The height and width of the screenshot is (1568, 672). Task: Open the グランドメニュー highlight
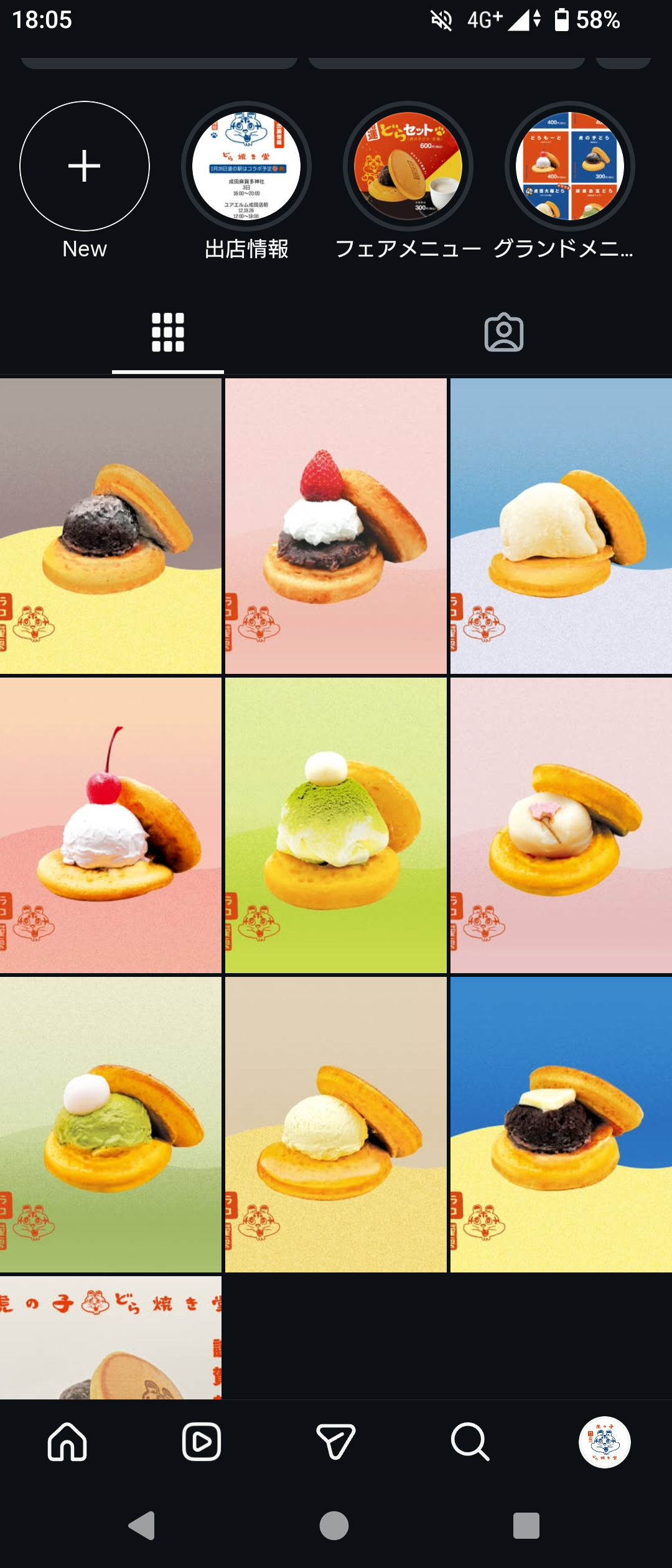point(570,166)
